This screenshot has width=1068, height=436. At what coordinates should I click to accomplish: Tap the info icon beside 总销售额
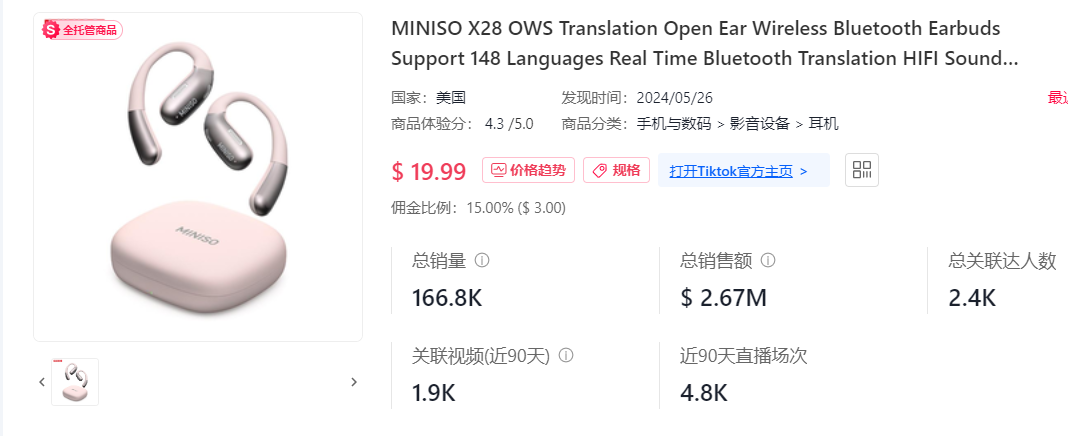(x=768, y=260)
